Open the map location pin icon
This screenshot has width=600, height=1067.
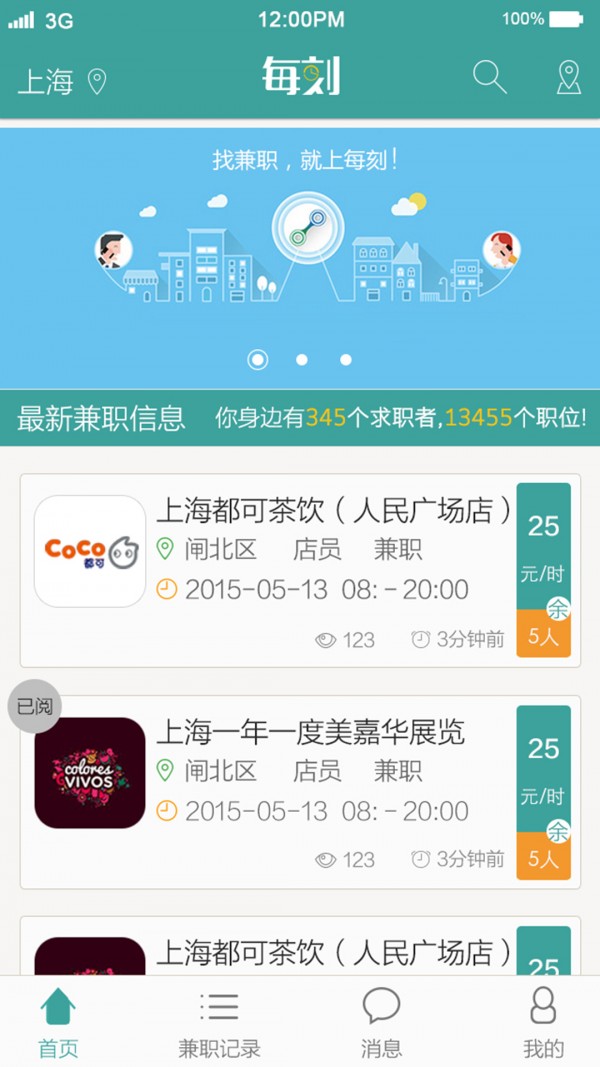pos(568,78)
